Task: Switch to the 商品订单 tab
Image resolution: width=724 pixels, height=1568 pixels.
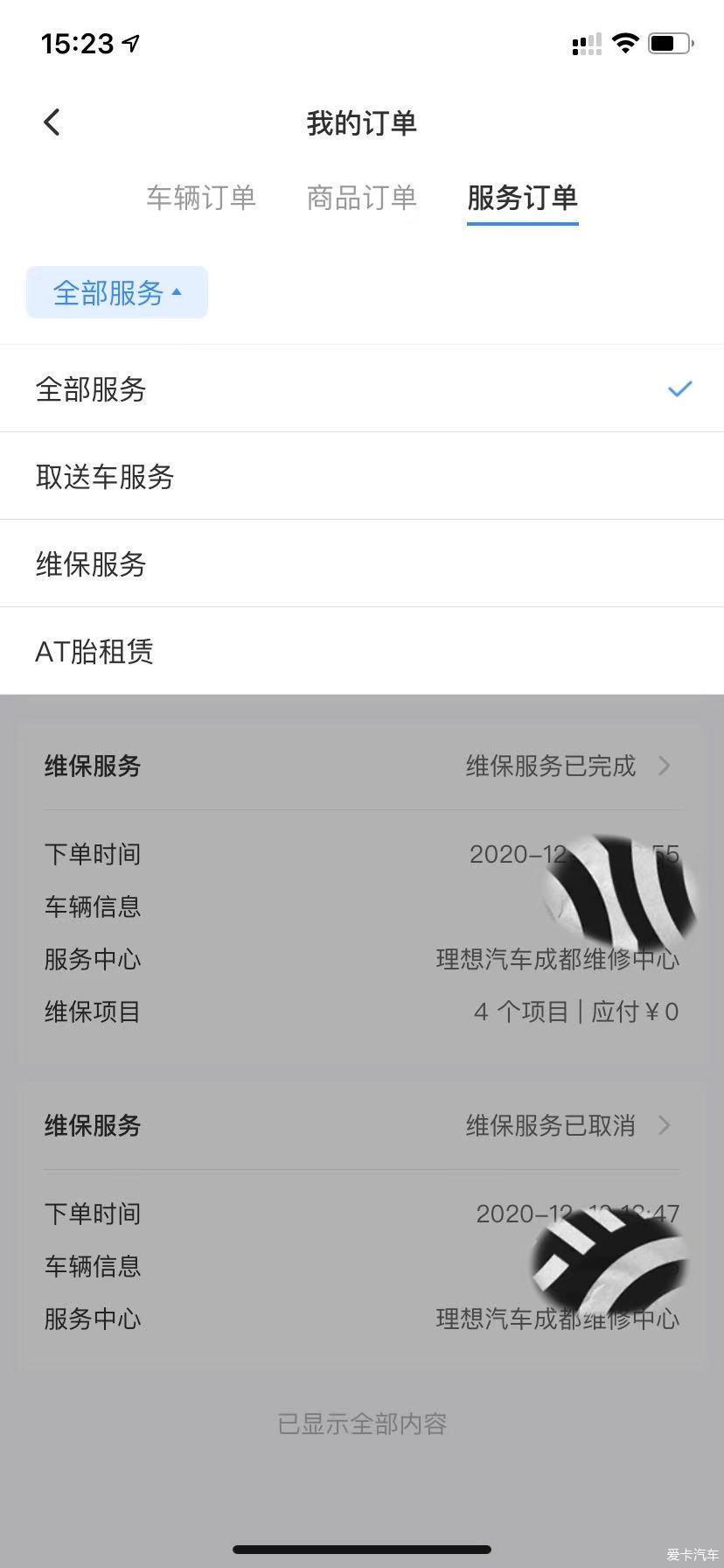Action: (x=362, y=198)
